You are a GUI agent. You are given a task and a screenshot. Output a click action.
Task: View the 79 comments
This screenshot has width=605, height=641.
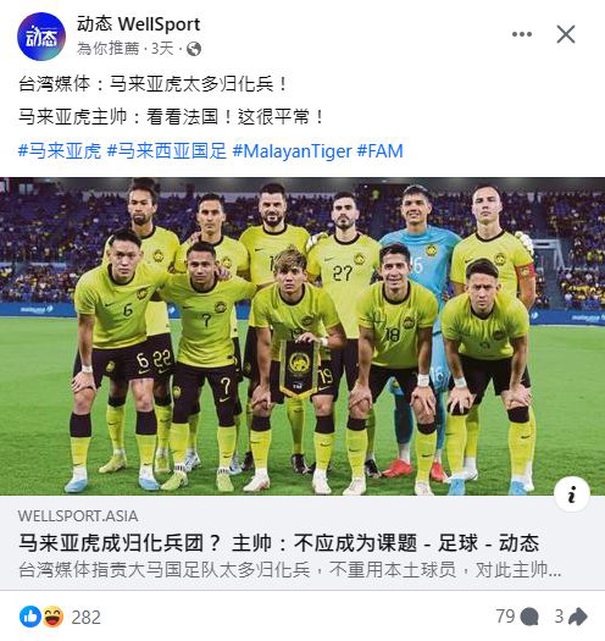[x=517, y=616]
